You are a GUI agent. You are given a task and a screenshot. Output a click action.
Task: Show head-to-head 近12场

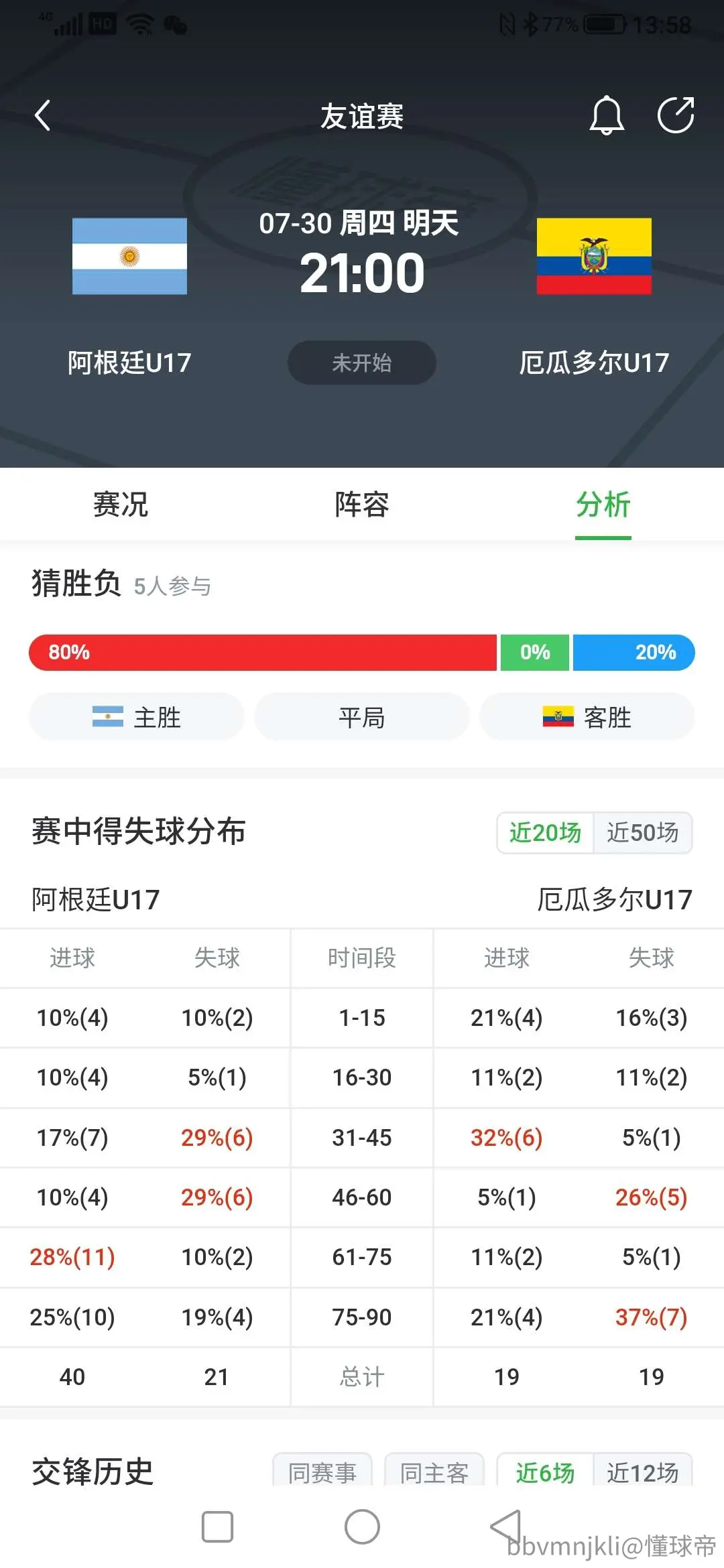tap(643, 1472)
